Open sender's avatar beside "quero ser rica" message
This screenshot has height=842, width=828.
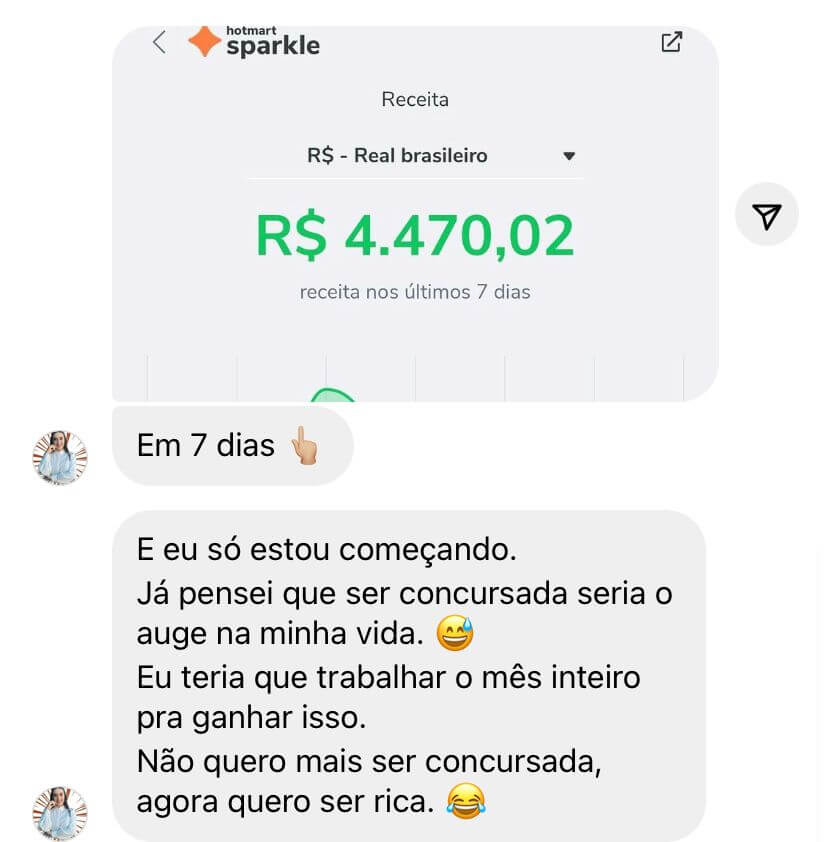tap(60, 813)
